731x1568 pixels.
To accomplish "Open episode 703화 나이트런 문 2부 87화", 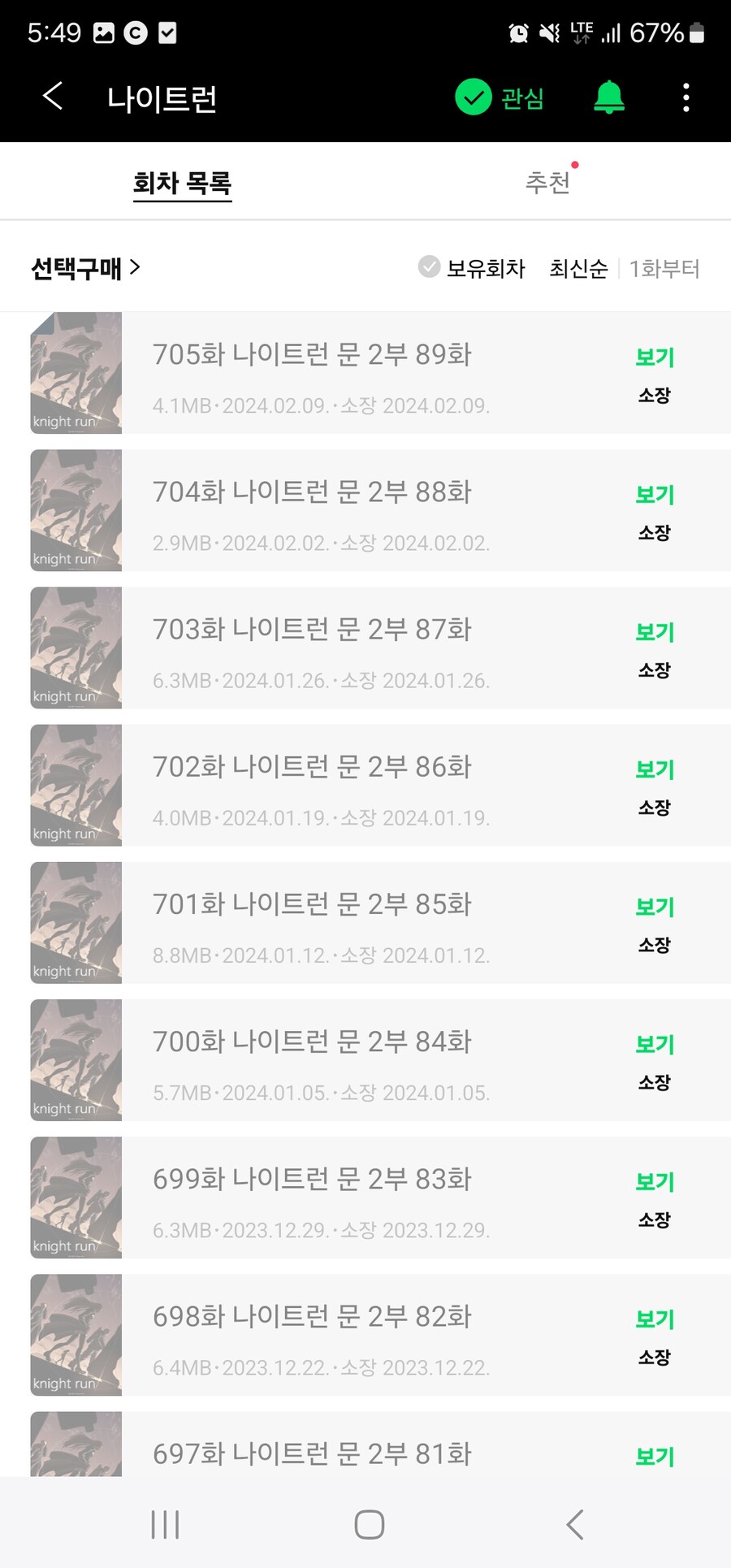I will 312,630.
